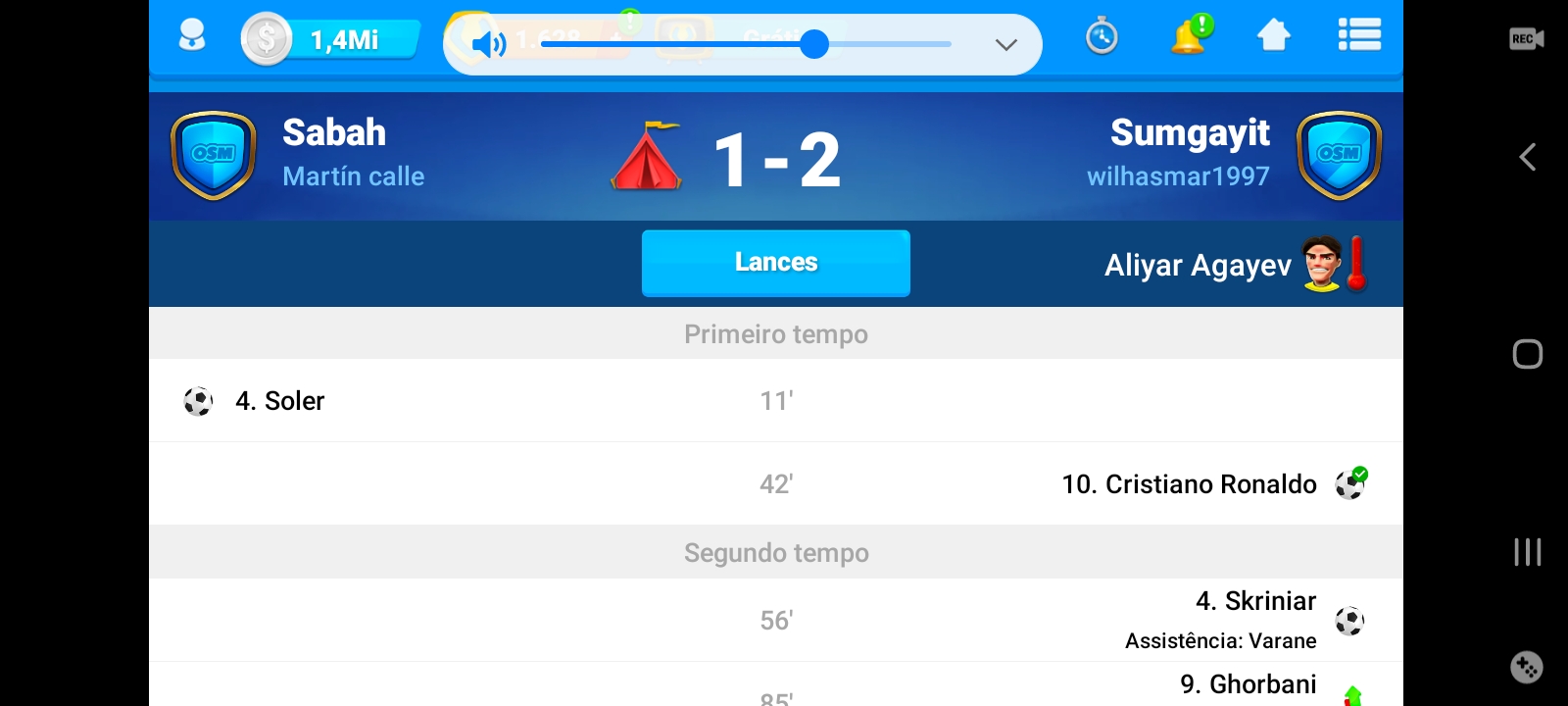Image resolution: width=1568 pixels, height=706 pixels.
Task: Open the stopwatch timers icon
Action: click(x=1102, y=37)
